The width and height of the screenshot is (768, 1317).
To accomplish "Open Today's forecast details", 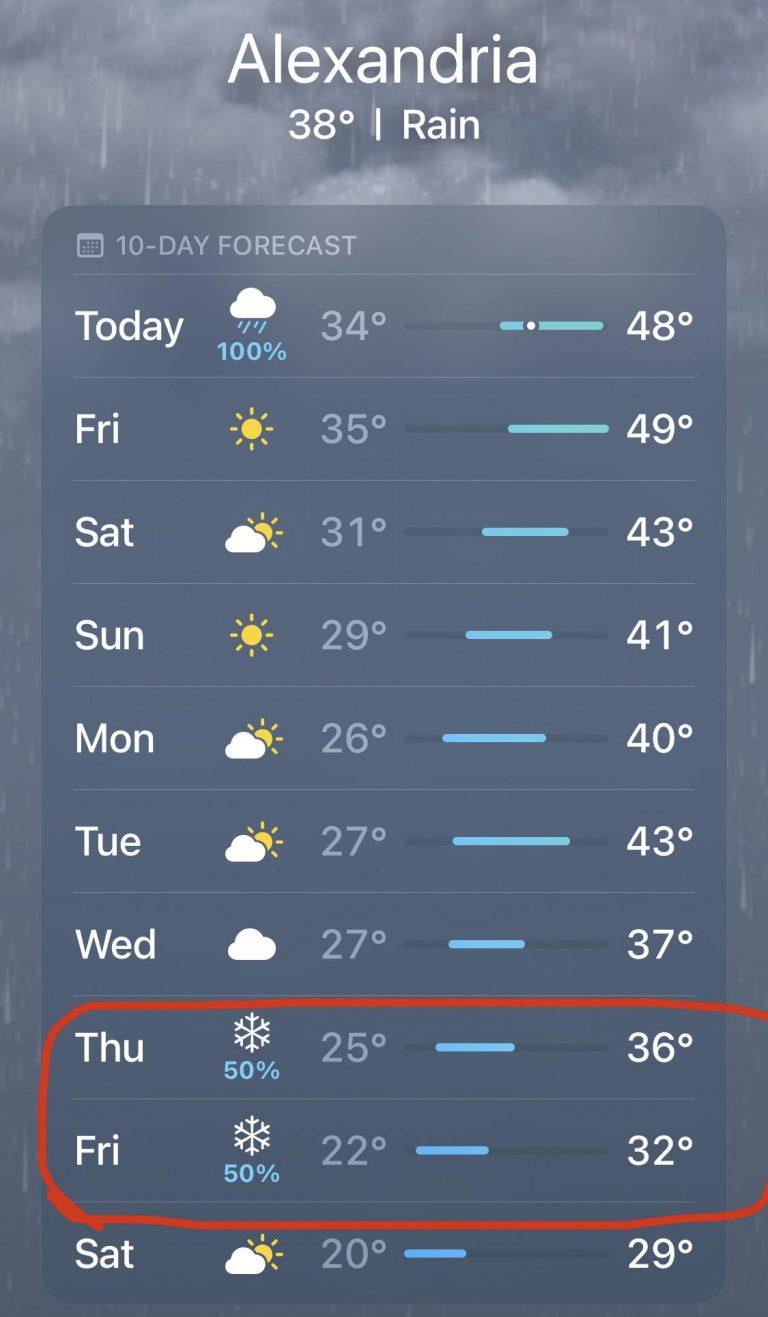I will tap(384, 327).
